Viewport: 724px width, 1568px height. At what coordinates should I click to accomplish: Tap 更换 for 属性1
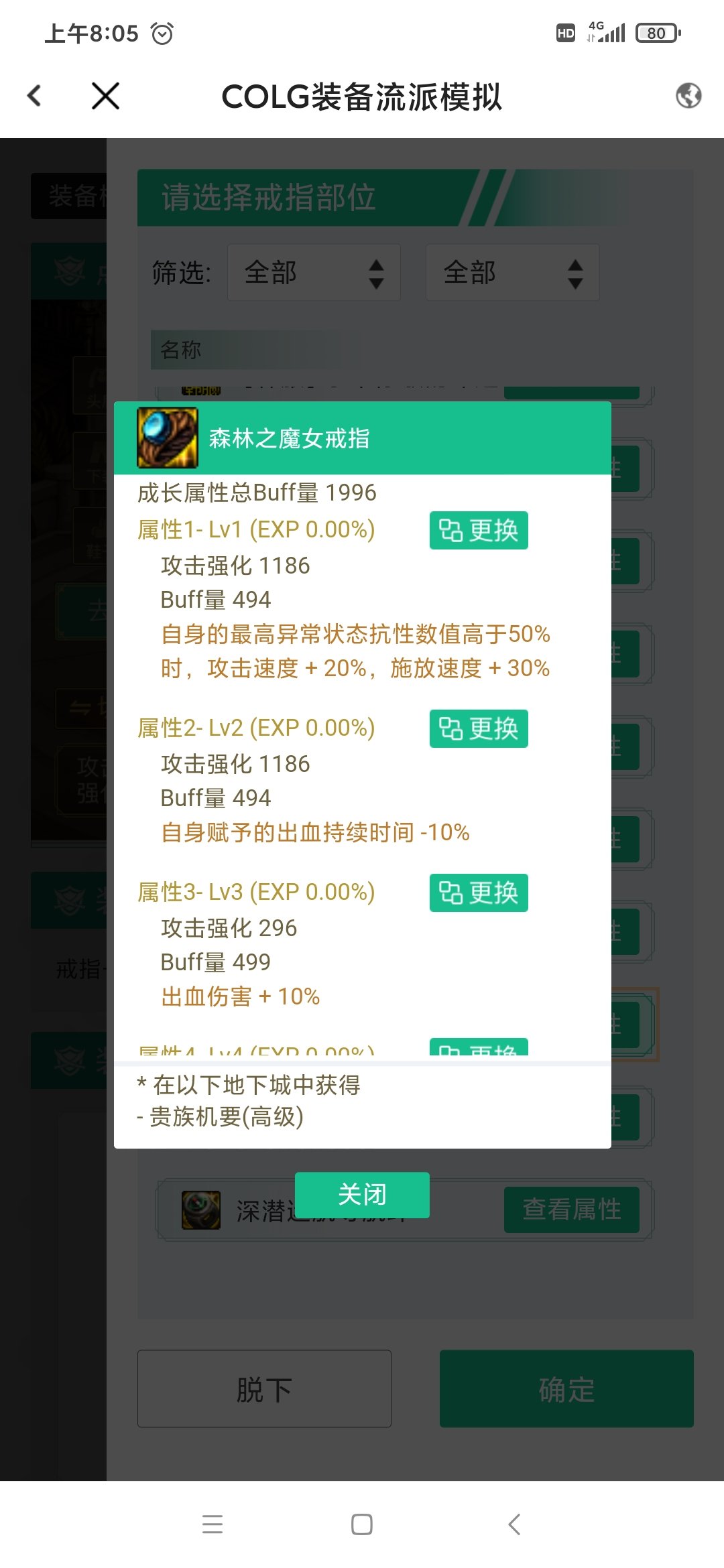(x=478, y=530)
